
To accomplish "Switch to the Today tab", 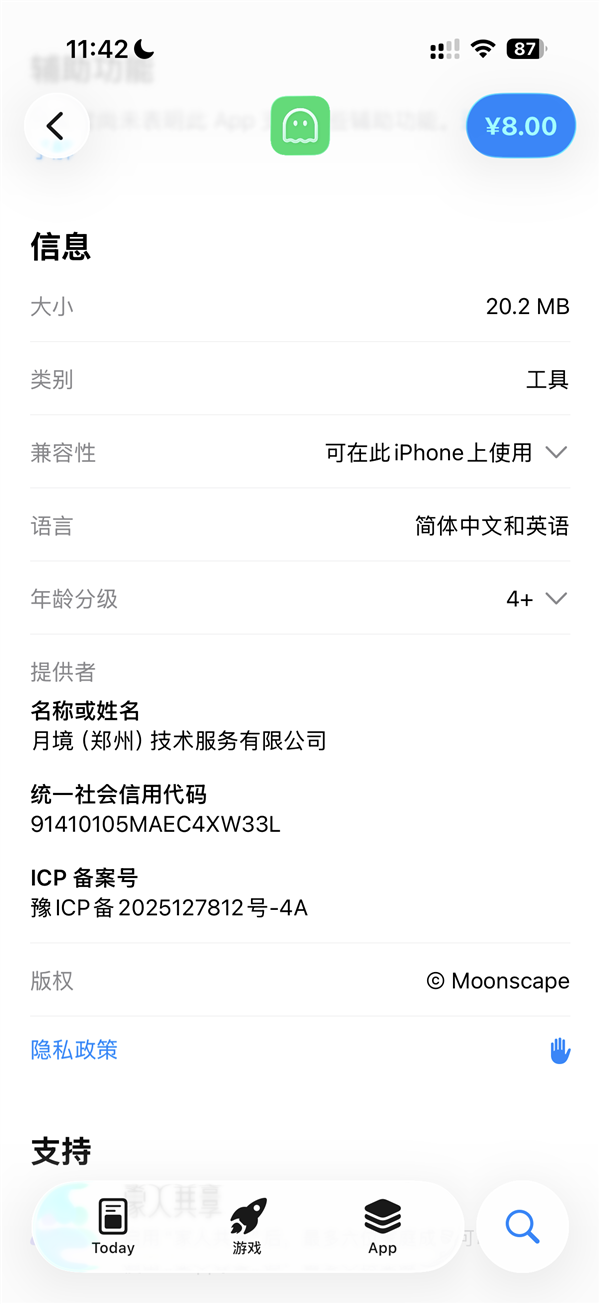I will (113, 1226).
